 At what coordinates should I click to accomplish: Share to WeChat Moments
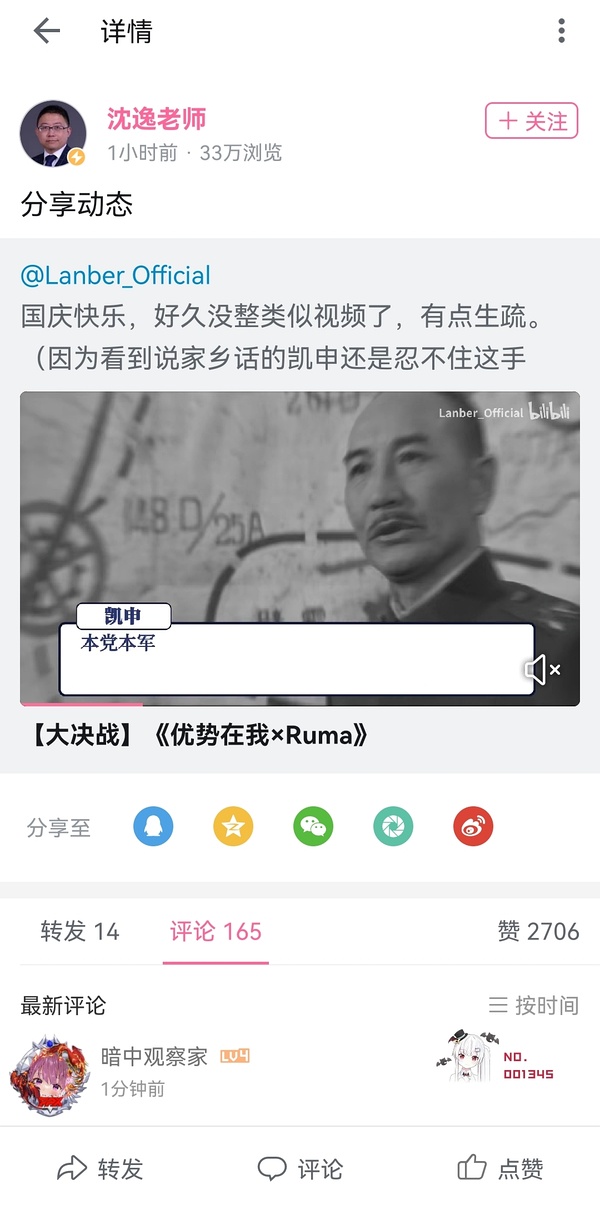393,827
